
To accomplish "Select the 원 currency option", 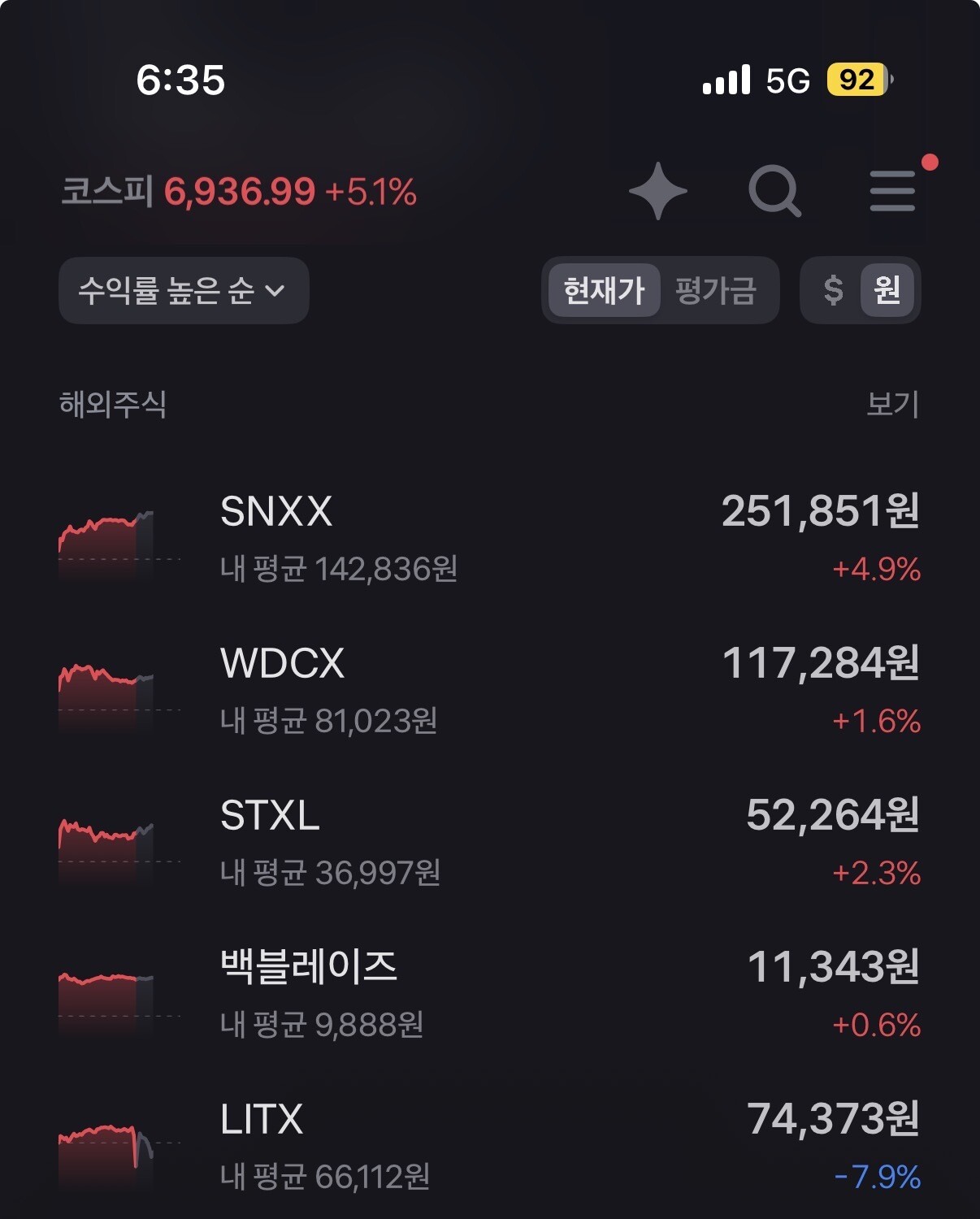I will pyautogui.click(x=887, y=290).
